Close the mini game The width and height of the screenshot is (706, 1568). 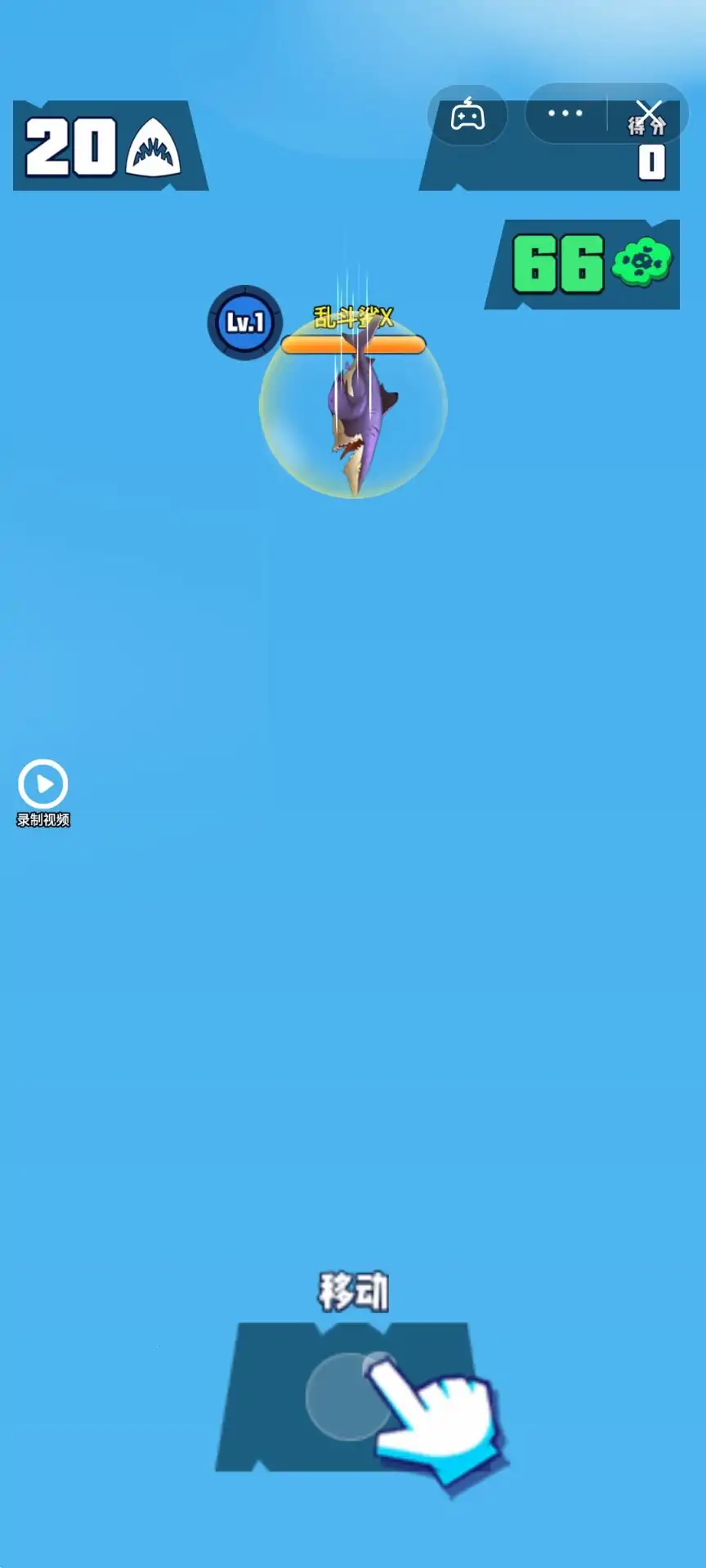tap(649, 114)
